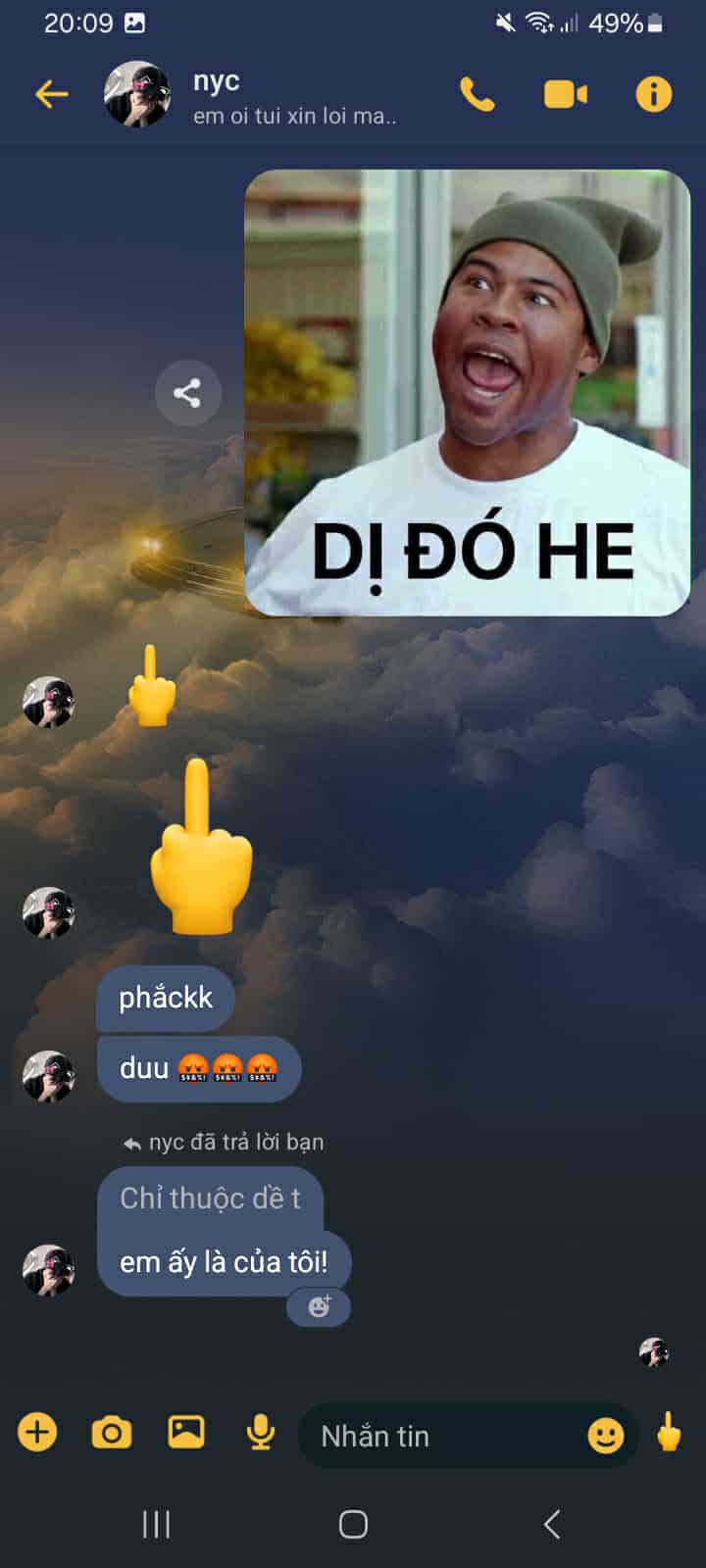706x1568 pixels.
Task: Record a voice message with microphone
Action: coord(260,1433)
